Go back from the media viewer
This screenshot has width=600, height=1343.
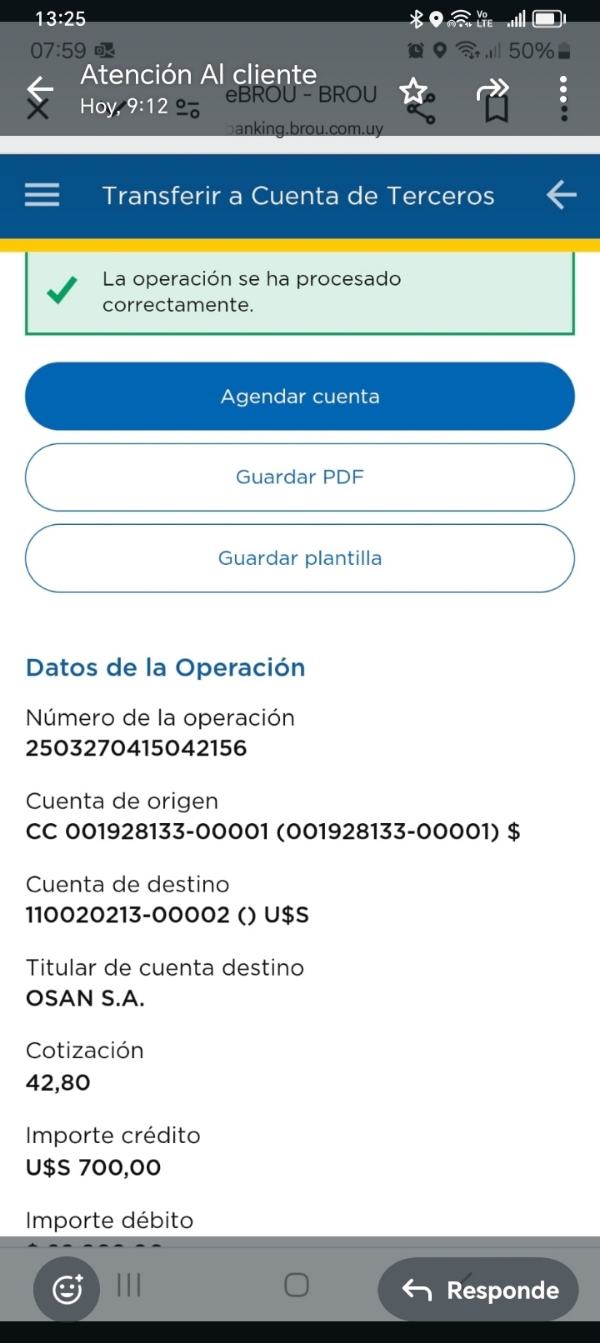40,89
